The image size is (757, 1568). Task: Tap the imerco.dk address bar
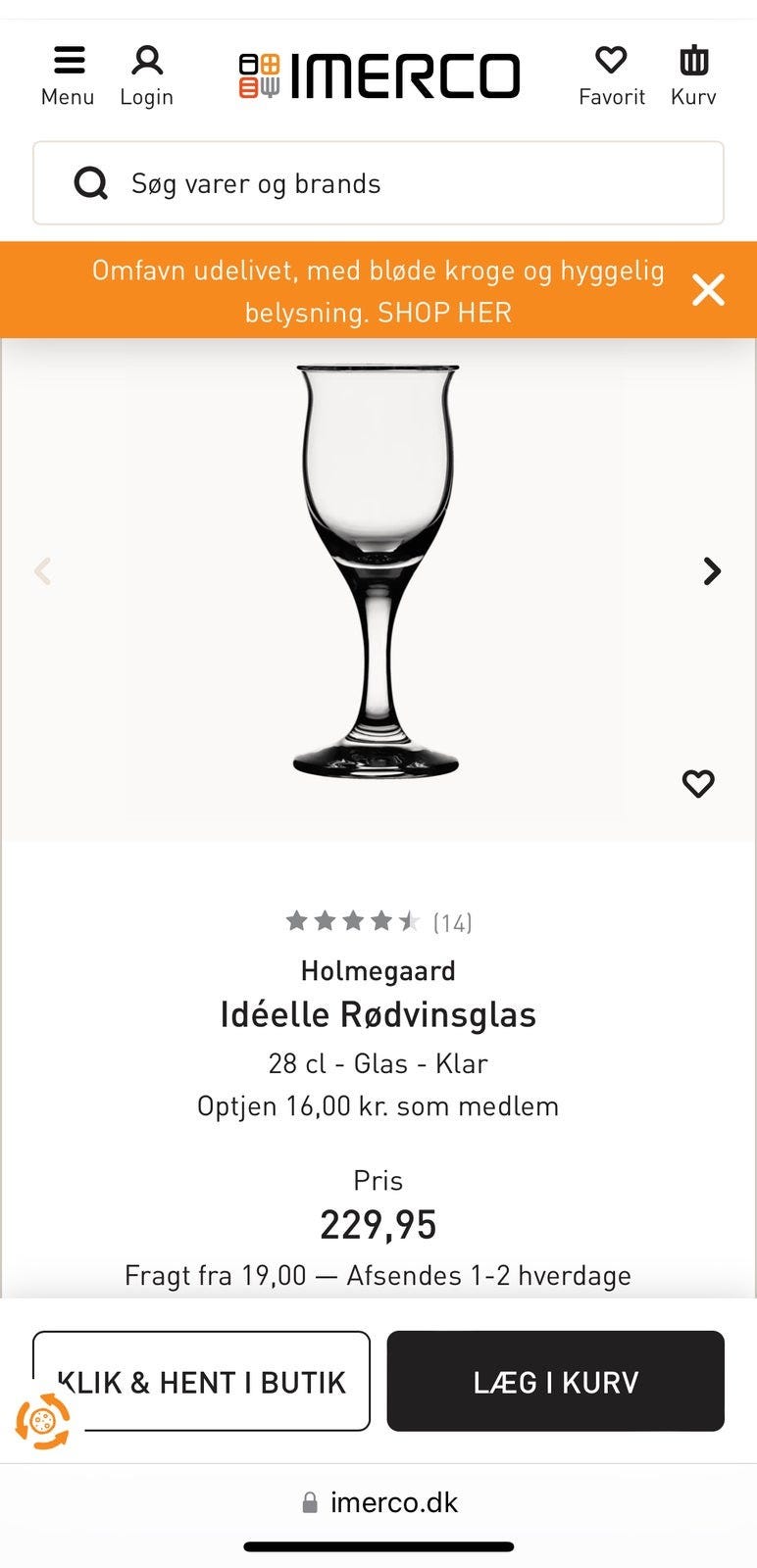pyautogui.click(x=392, y=1501)
